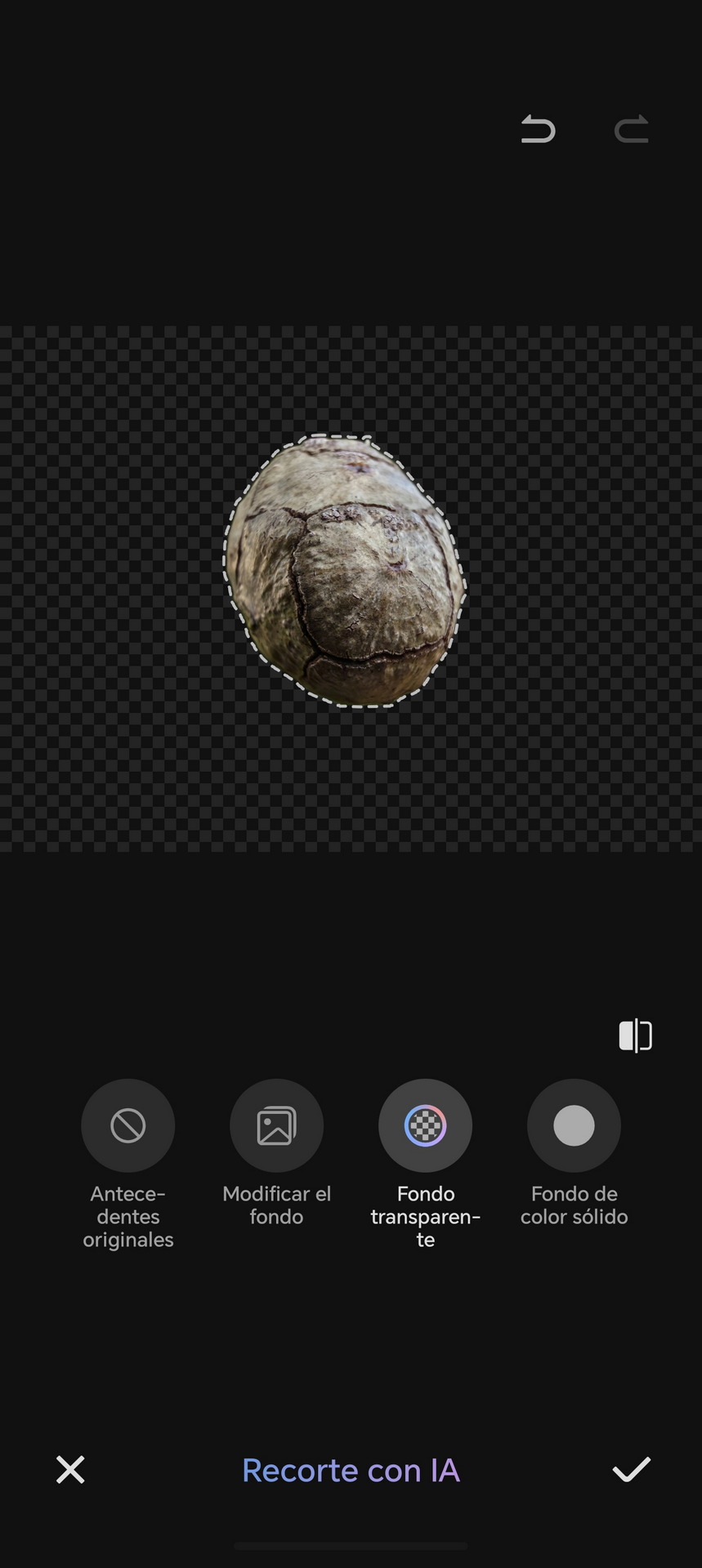Pick Fondo de color sólido
702x1568 pixels.
[x=574, y=1126]
